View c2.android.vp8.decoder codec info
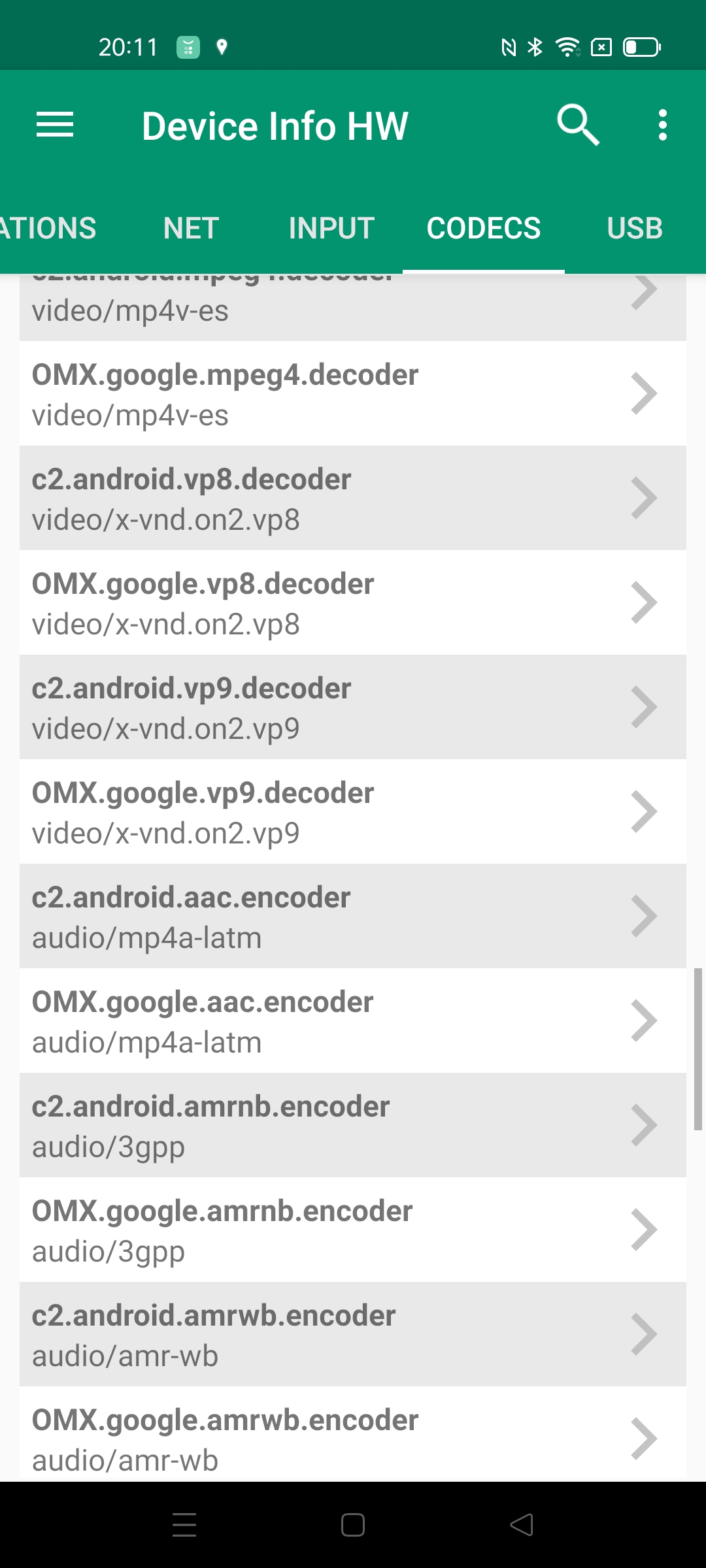The width and height of the screenshot is (706, 1568). click(353, 498)
